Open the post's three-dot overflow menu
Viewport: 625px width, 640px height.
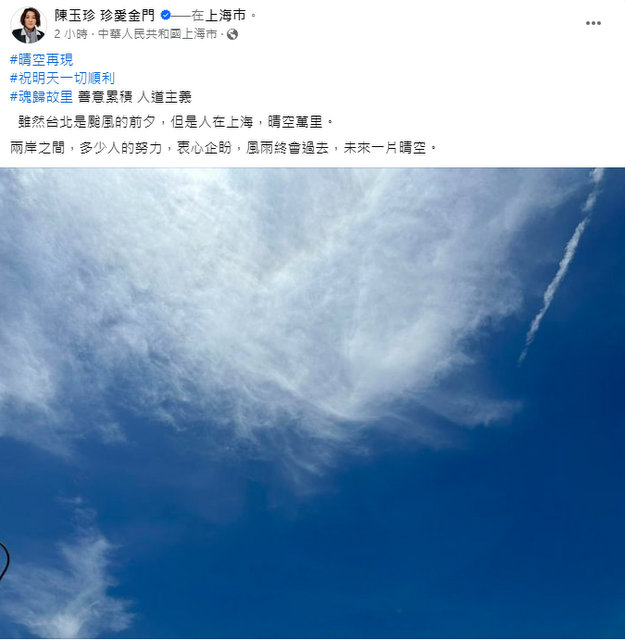pyautogui.click(x=593, y=22)
